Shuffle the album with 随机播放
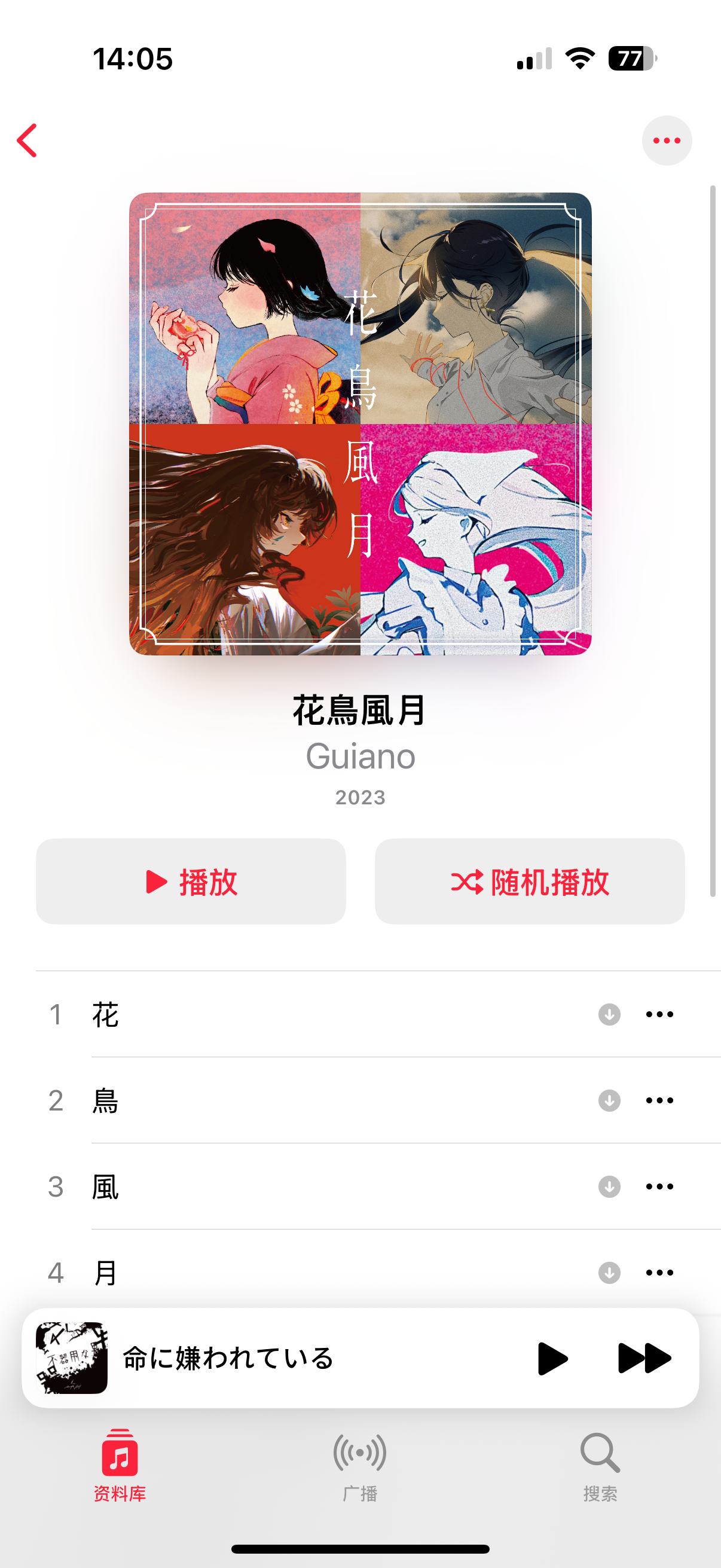The image size is (721, 1568). (529, 881)
